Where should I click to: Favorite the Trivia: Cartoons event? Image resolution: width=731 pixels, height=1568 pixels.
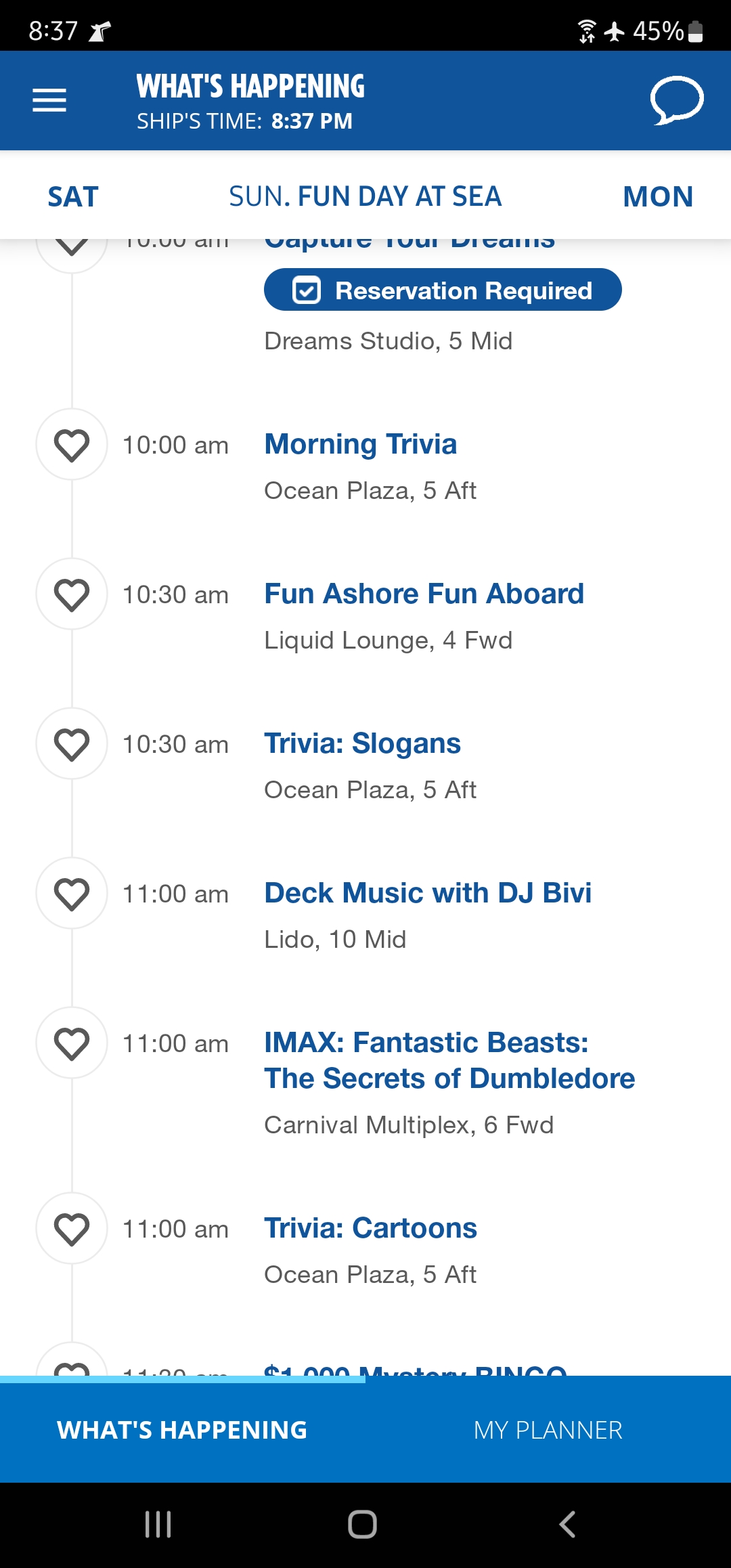(72, 1229)
